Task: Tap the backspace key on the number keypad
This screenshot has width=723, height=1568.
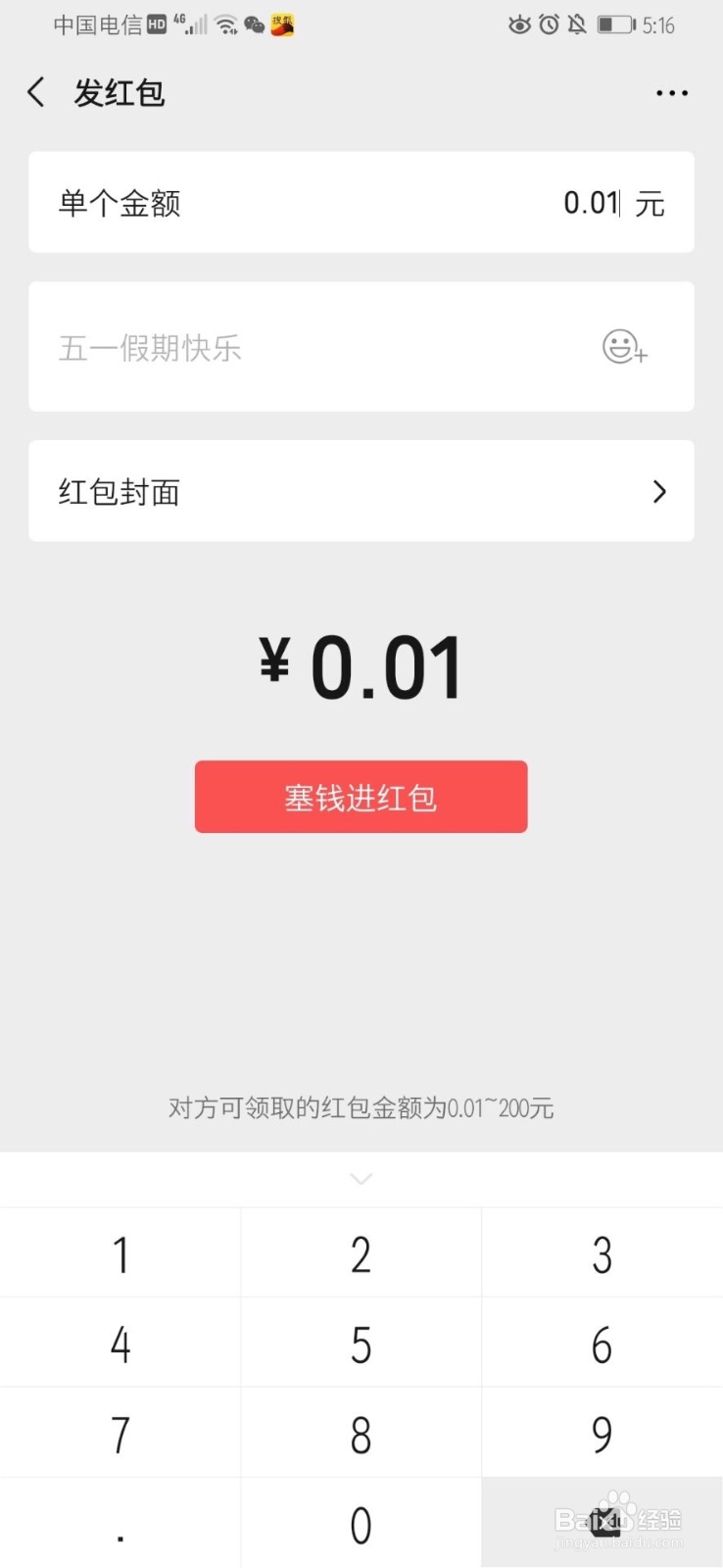Action: point(602,1522)
